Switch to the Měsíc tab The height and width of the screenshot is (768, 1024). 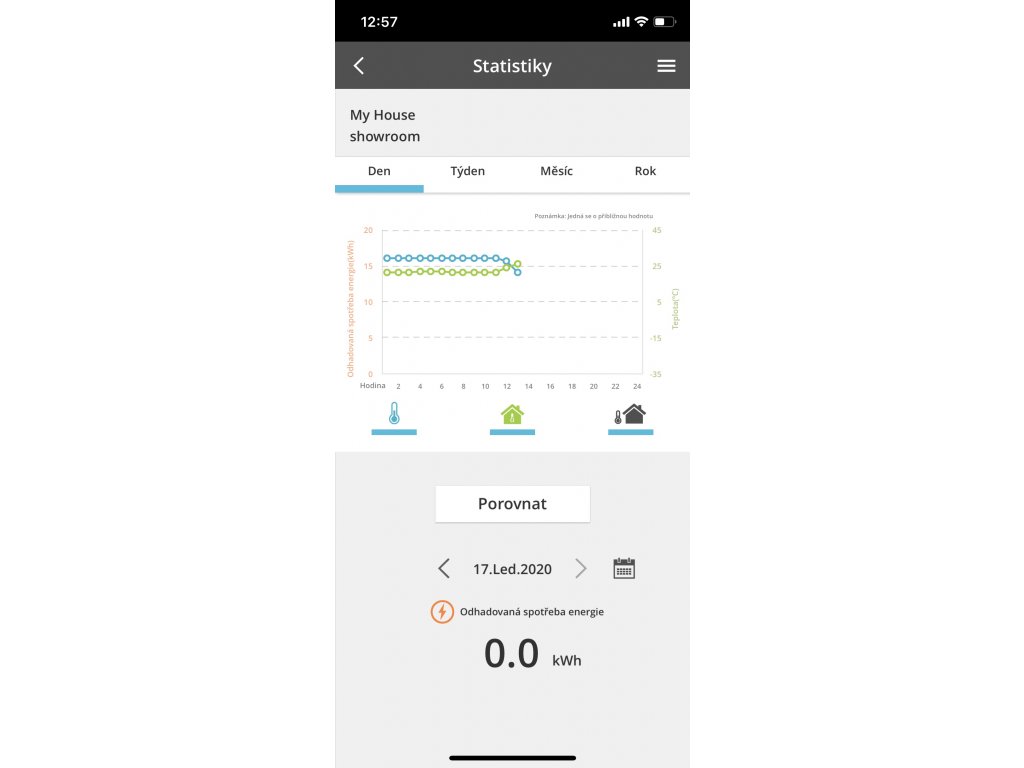pos(556,172)
